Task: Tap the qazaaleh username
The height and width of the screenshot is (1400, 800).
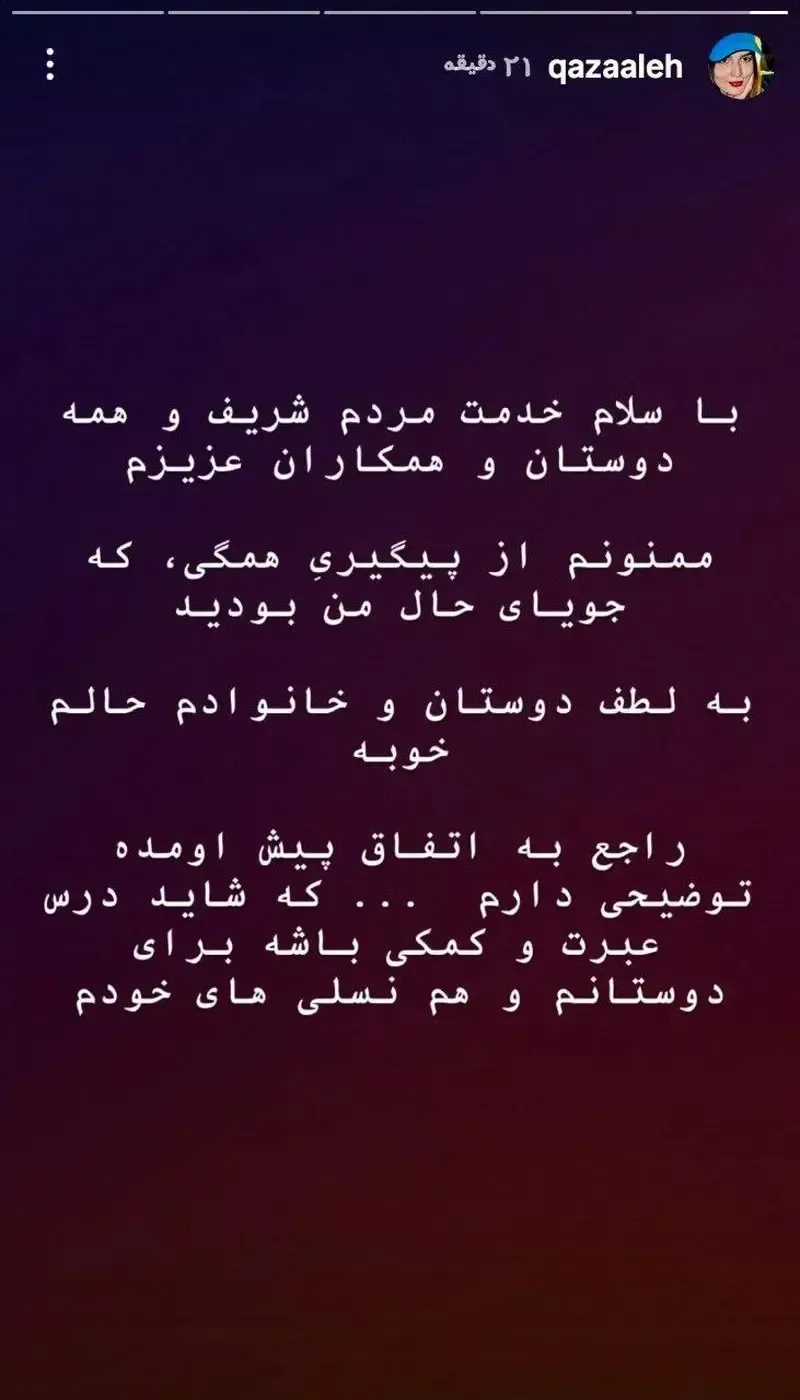Action: coord(615,67)
